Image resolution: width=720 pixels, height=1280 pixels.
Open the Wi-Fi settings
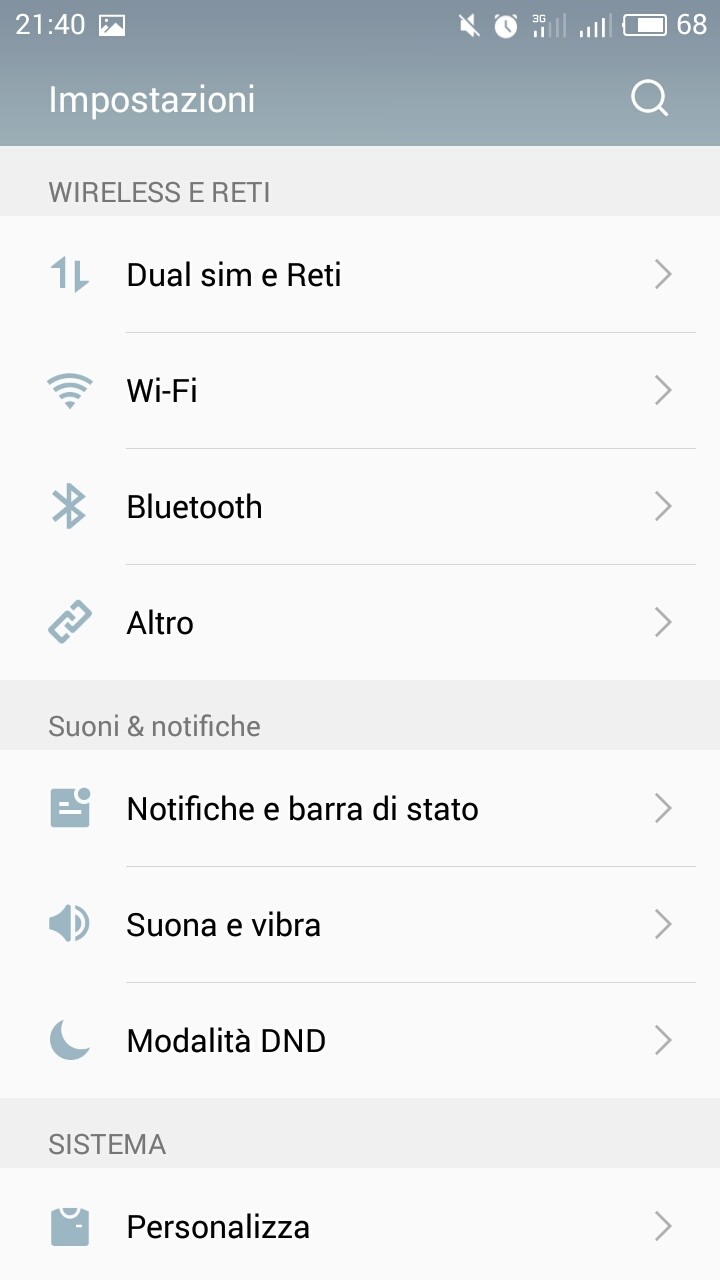(360, 390)
